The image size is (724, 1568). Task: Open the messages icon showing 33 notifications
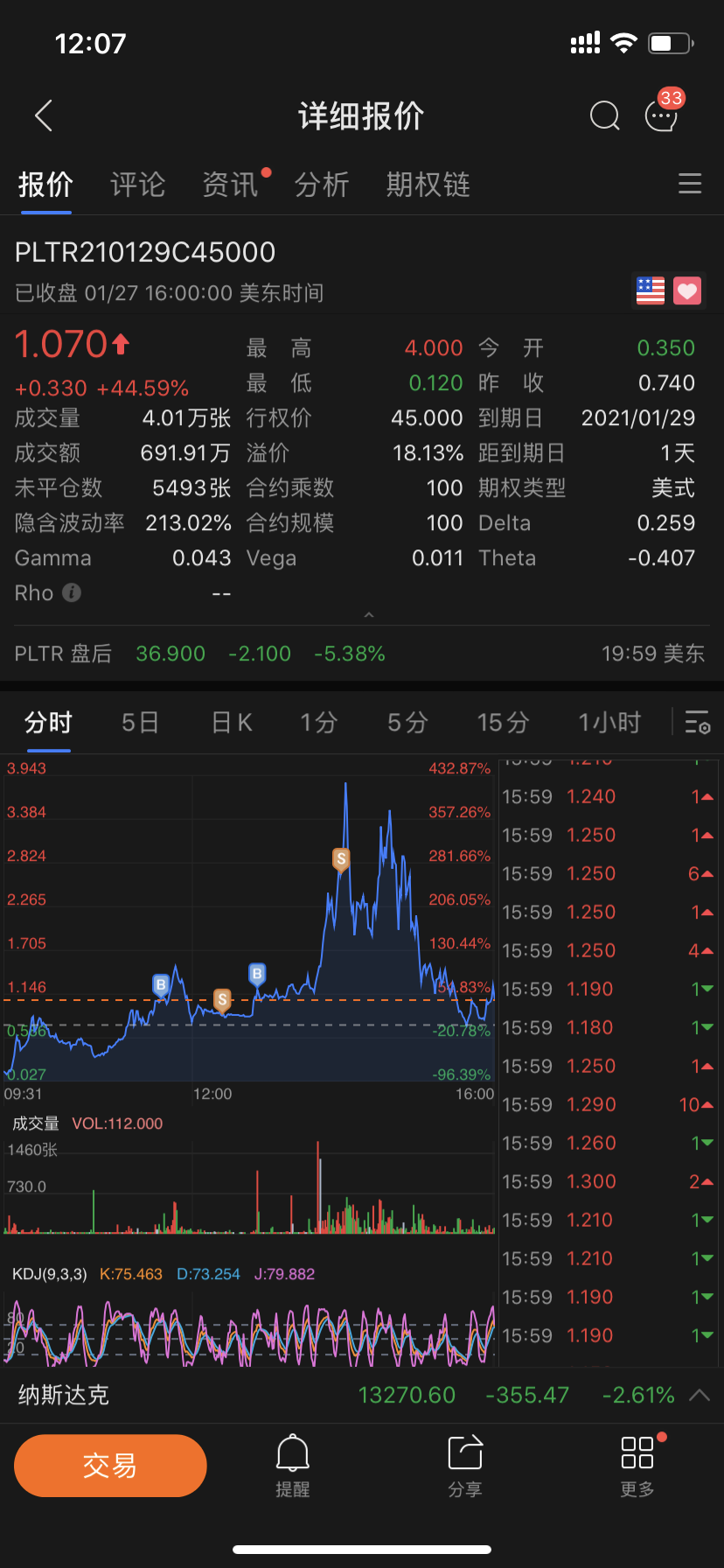click(x=662, y=115)
